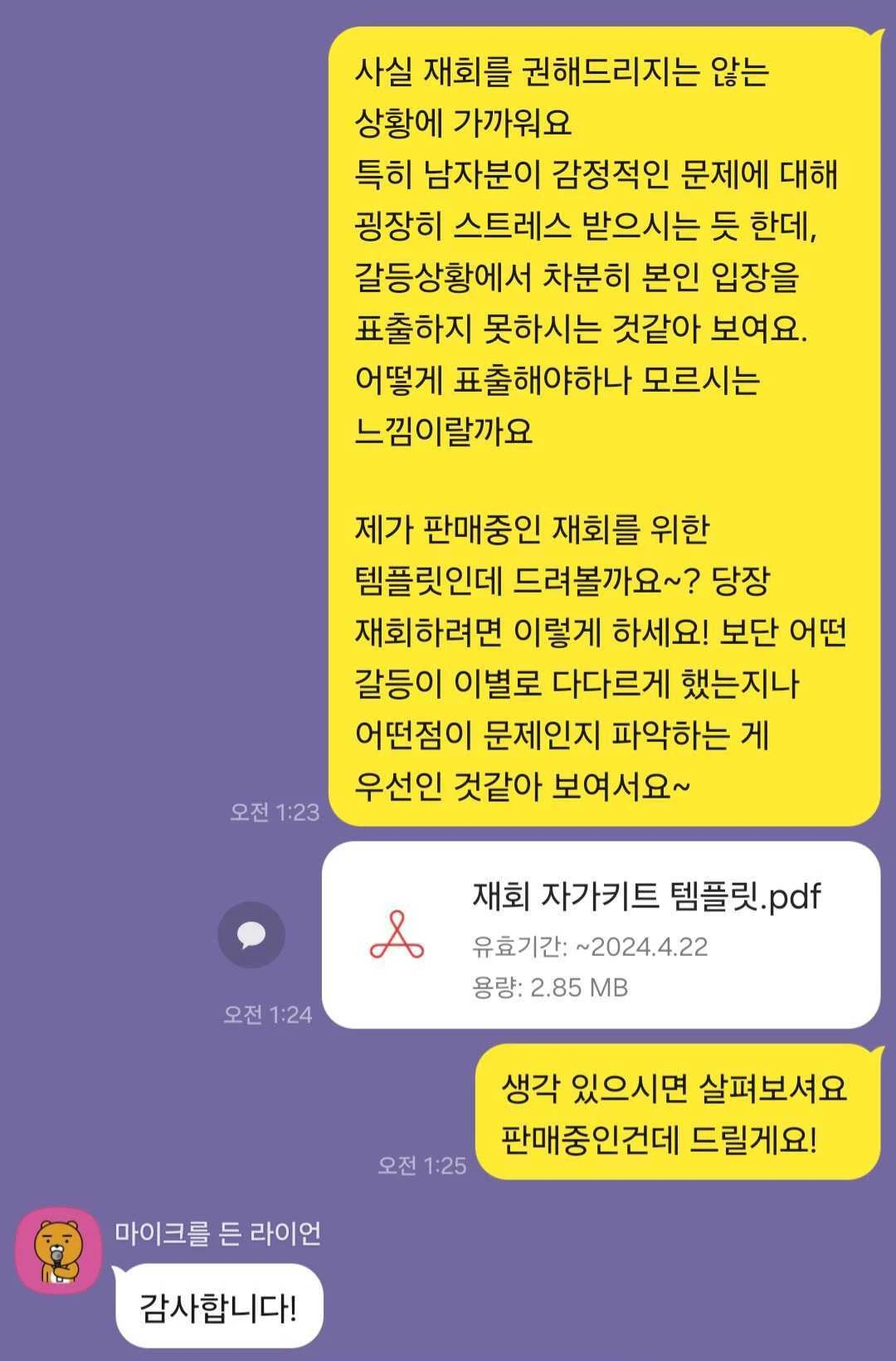896x1361 pixels.
Task: Open 마이크를 든 라이언 profile picture
Action: [x=58, y=1251]
